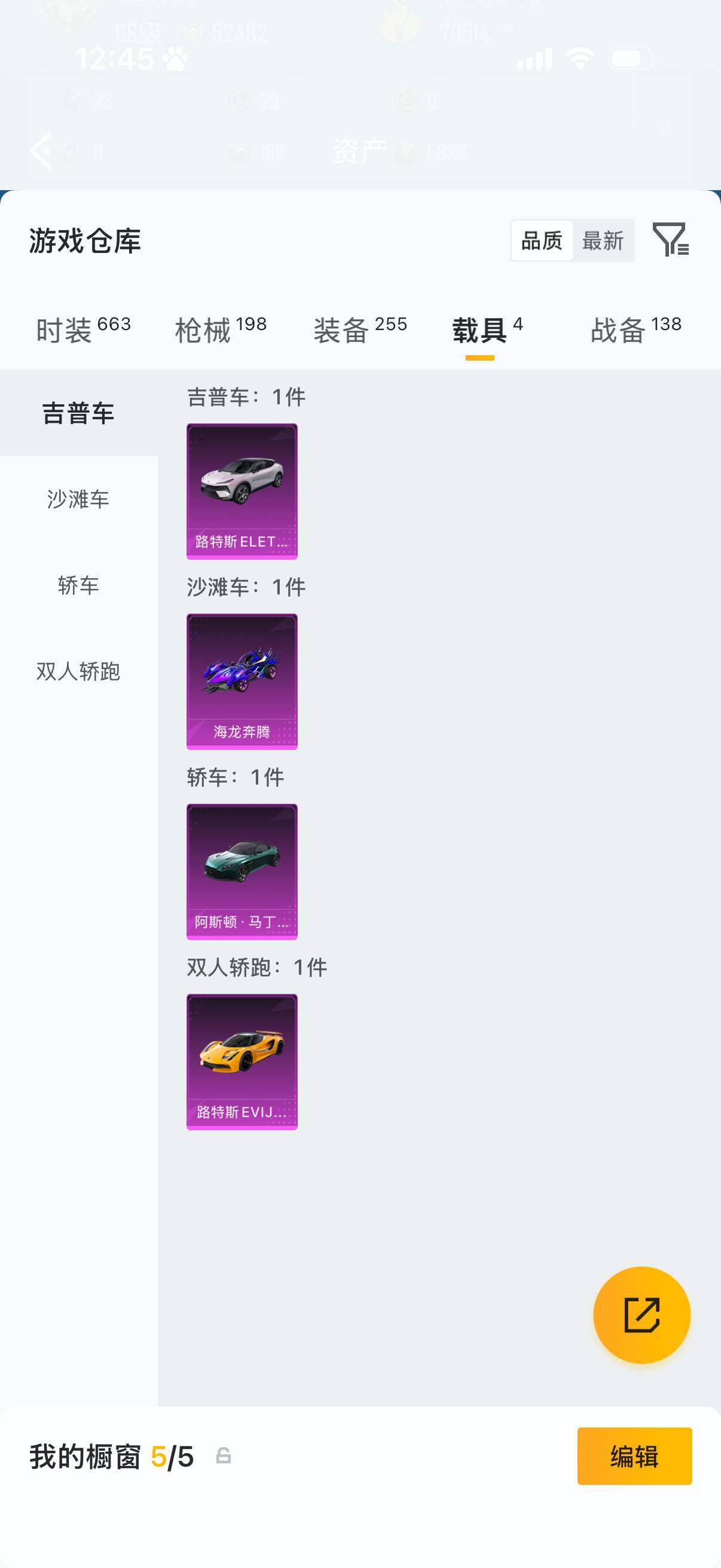Tap the orange share floating button
The height and width of the screenshot is (1568, 721).
[x=641, y=1315]
